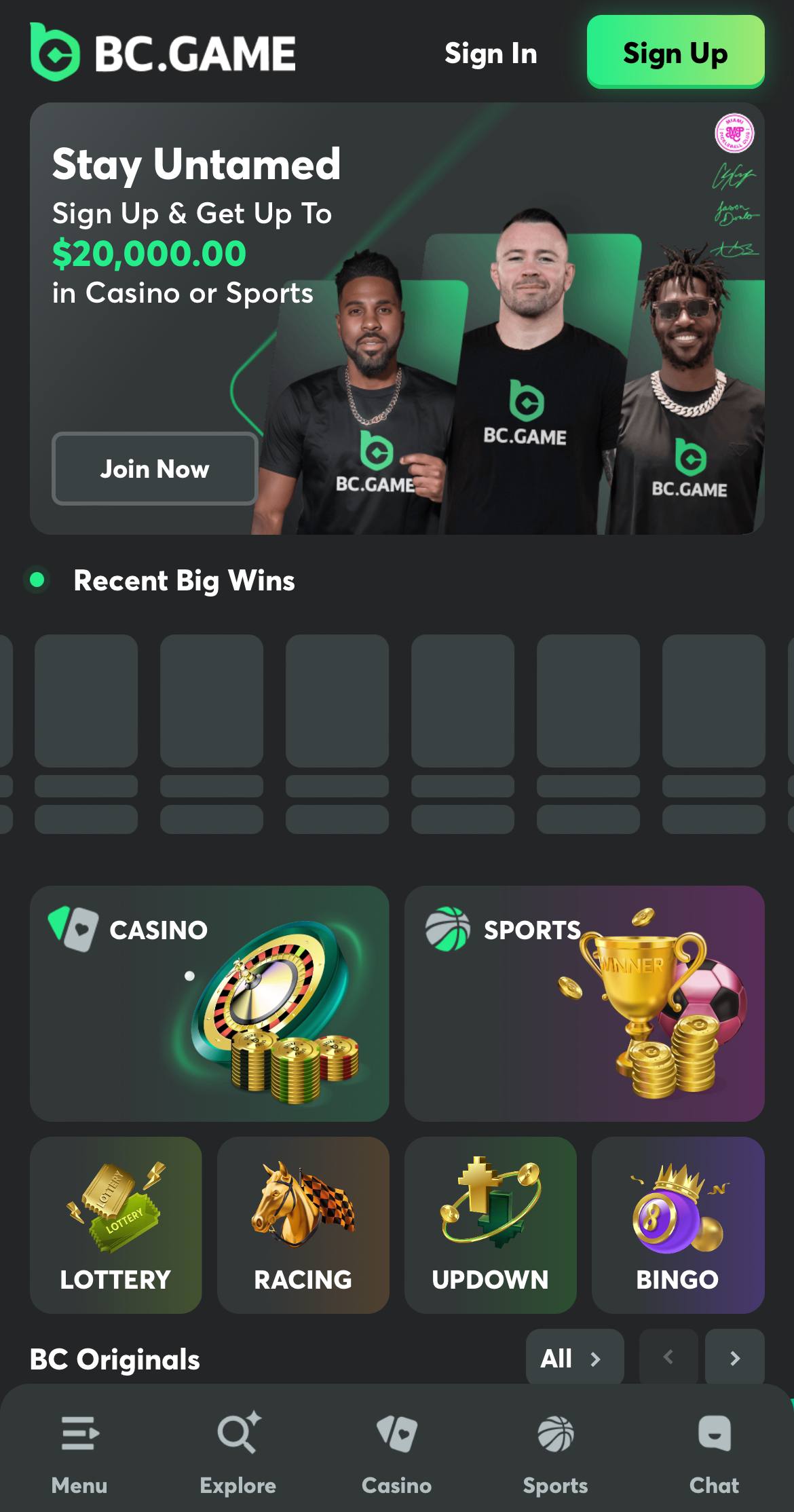
Task: Open the UPDOWN tile
Action: 491,1225
